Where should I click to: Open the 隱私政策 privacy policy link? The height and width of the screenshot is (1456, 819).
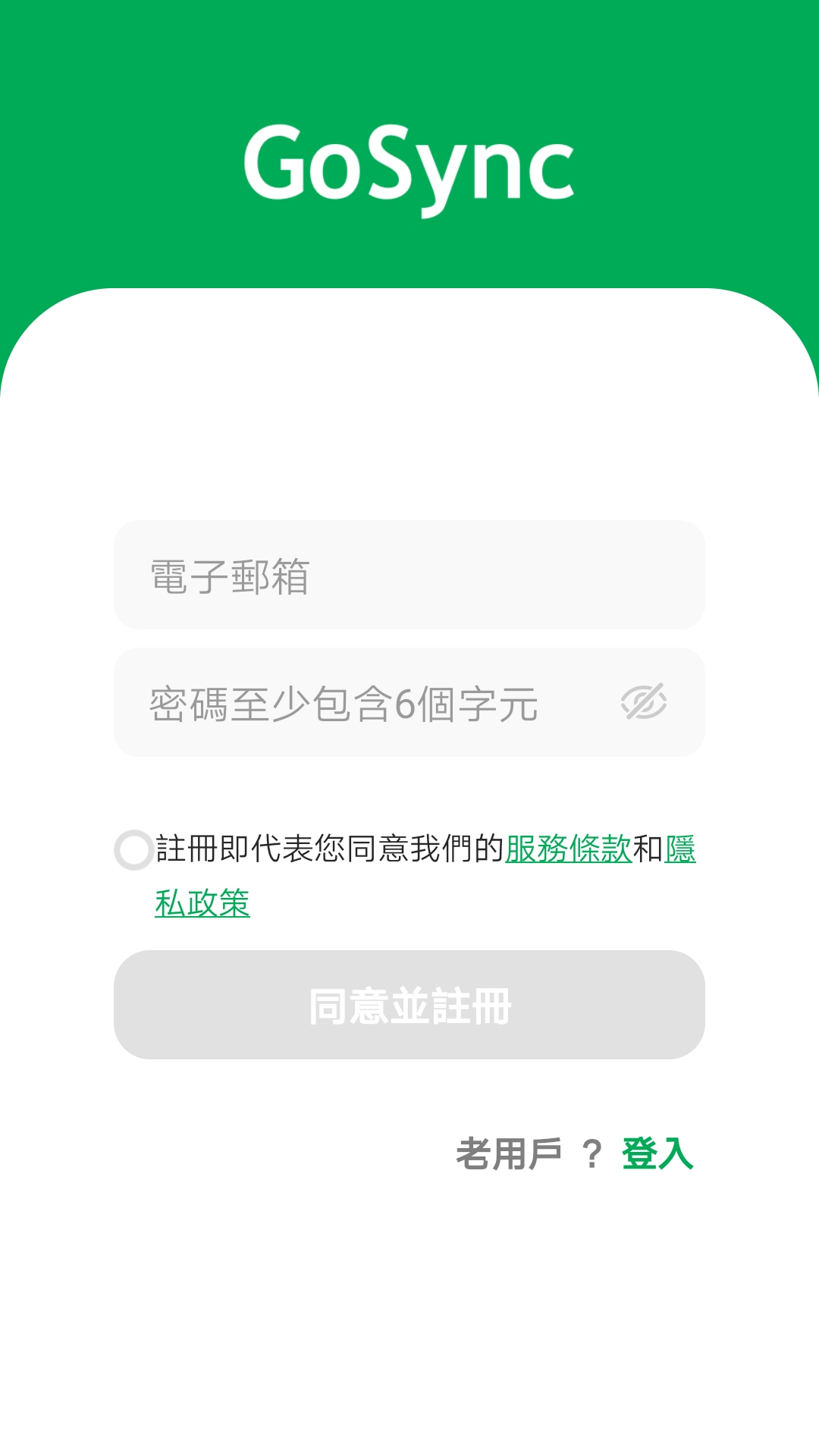[202, 903]
